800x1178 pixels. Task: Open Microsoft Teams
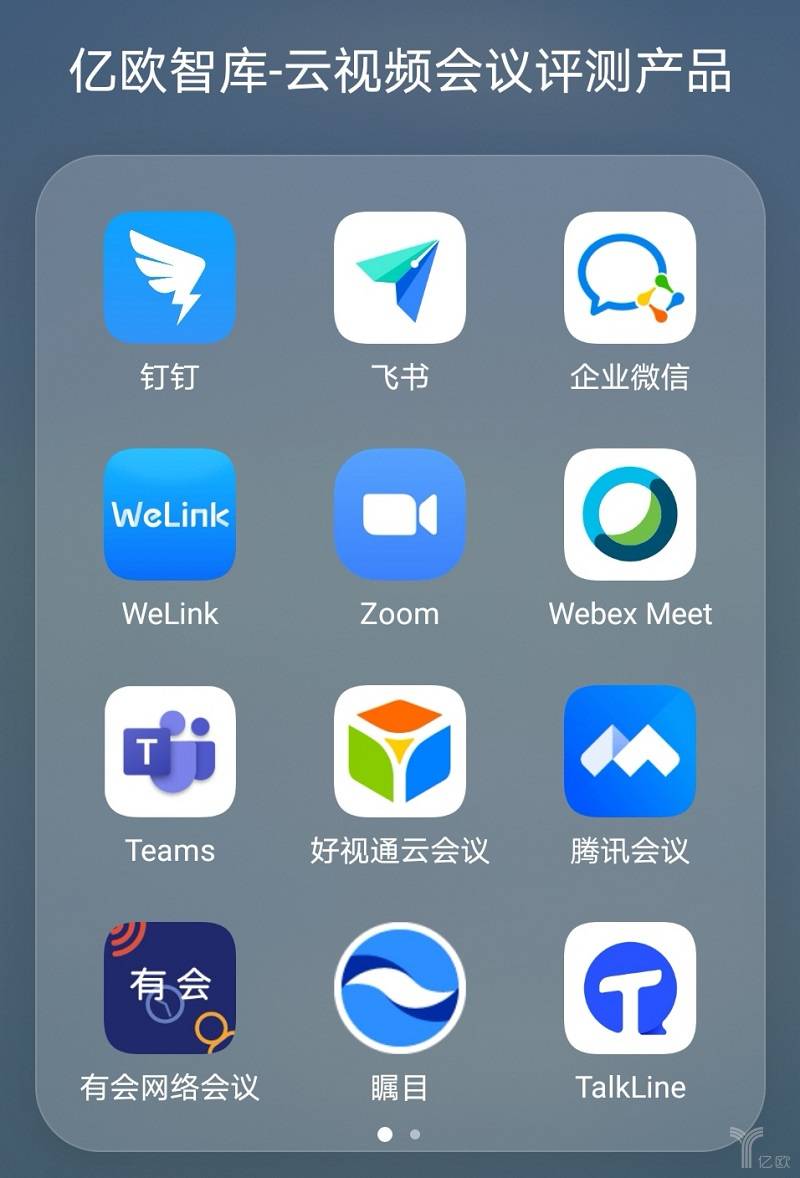point(170,752)
